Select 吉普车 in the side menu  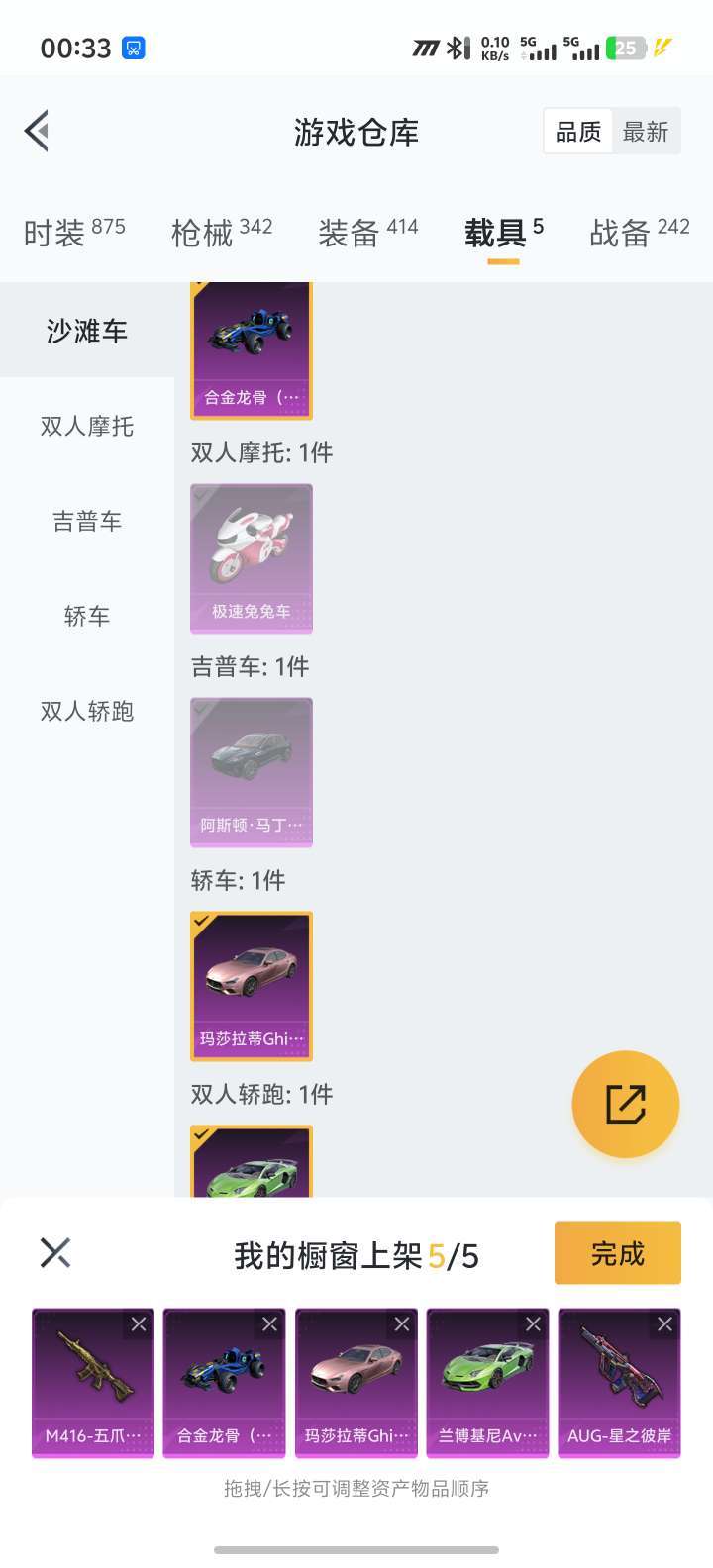click(87, 521)
